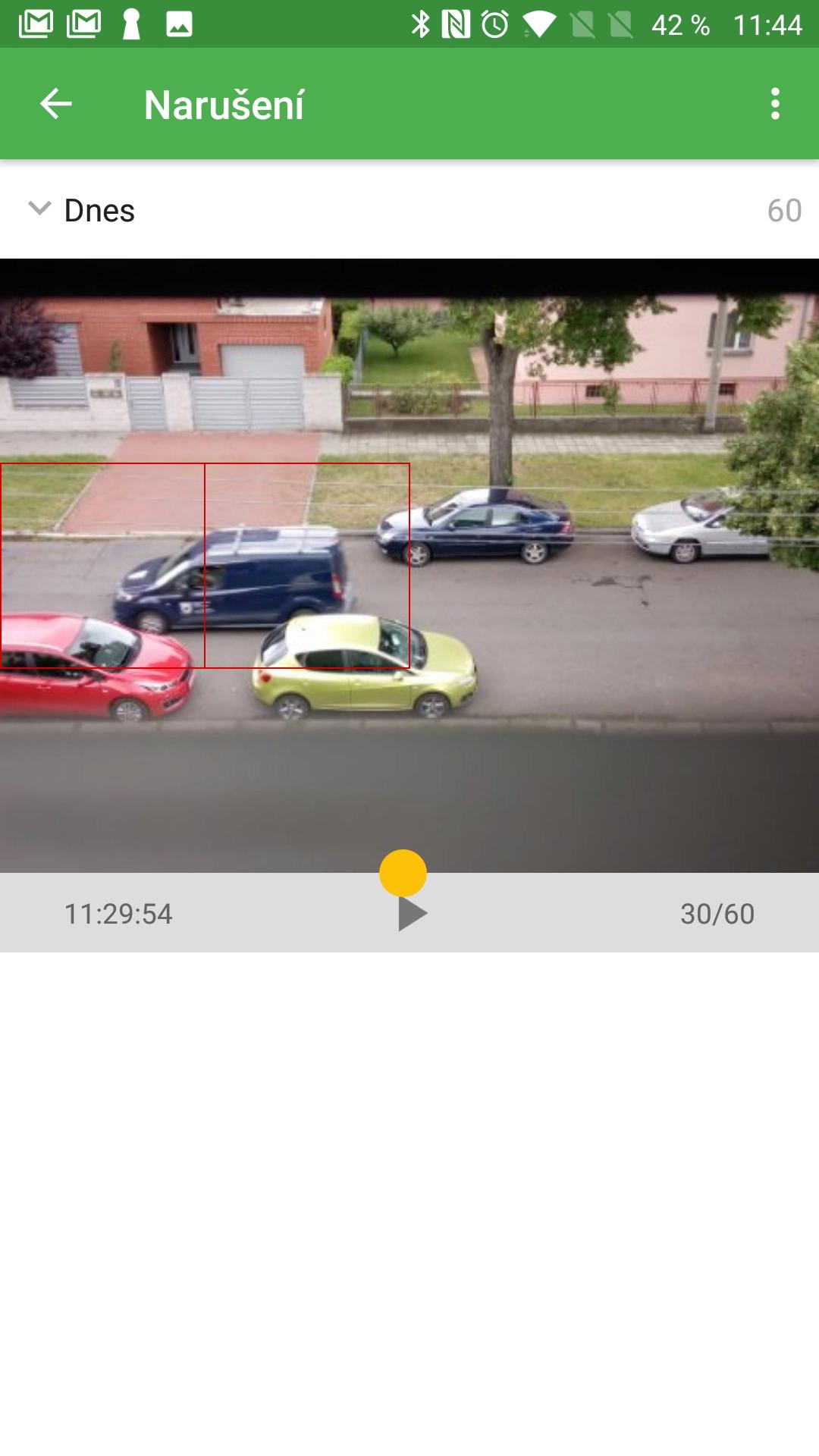Play the intrusion recording
Screen dimensions: 819x1456
click(x=413, y=914)
